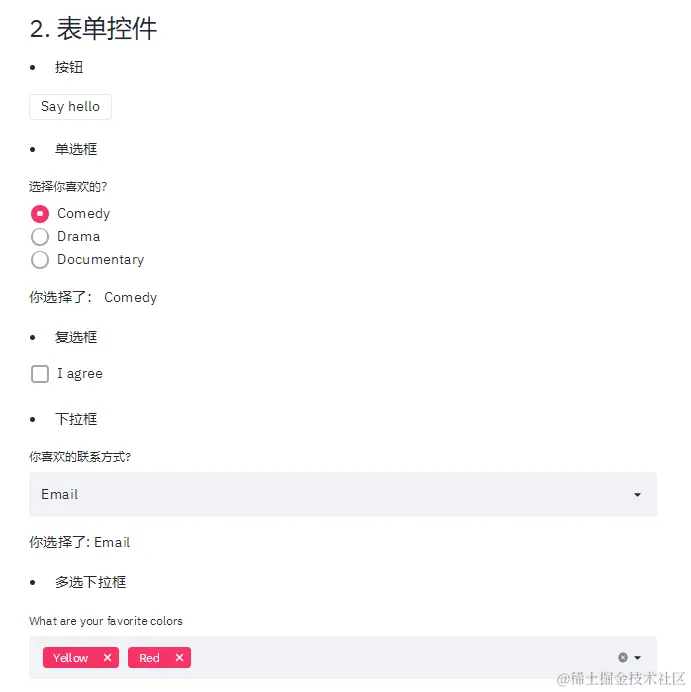Viewport: 691px width, 692px height.
Task: Remove the Yellow color tag
Action: point(107,658)
